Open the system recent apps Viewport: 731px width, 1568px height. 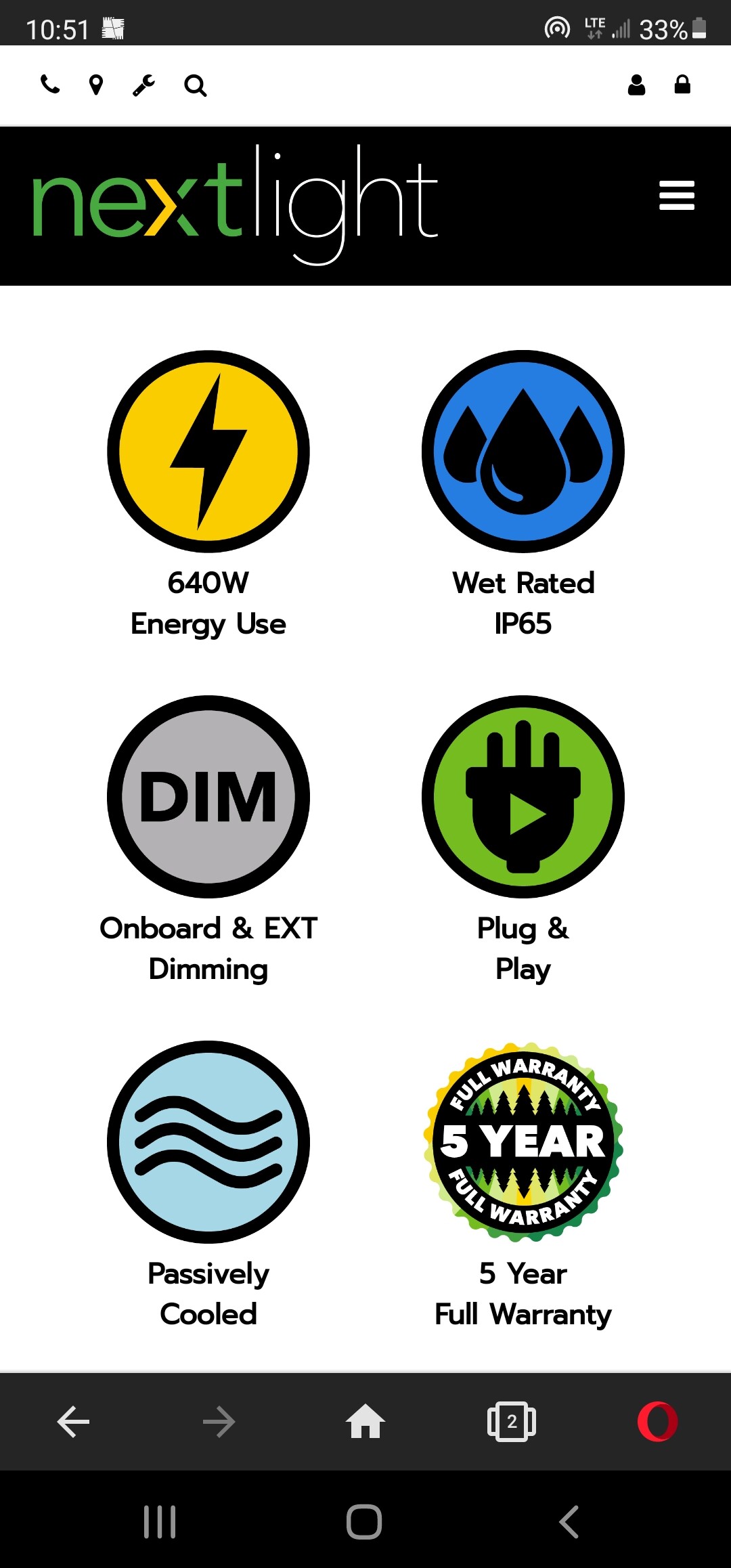coord(160,1522)
